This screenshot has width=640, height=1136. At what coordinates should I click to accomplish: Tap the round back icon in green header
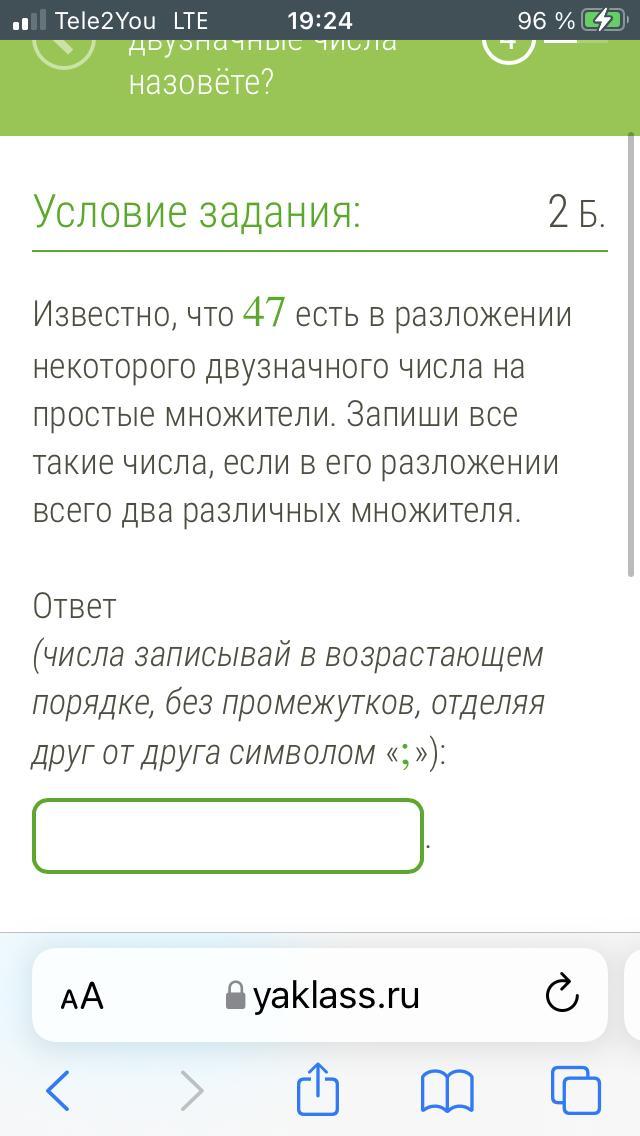click(65, 45)
